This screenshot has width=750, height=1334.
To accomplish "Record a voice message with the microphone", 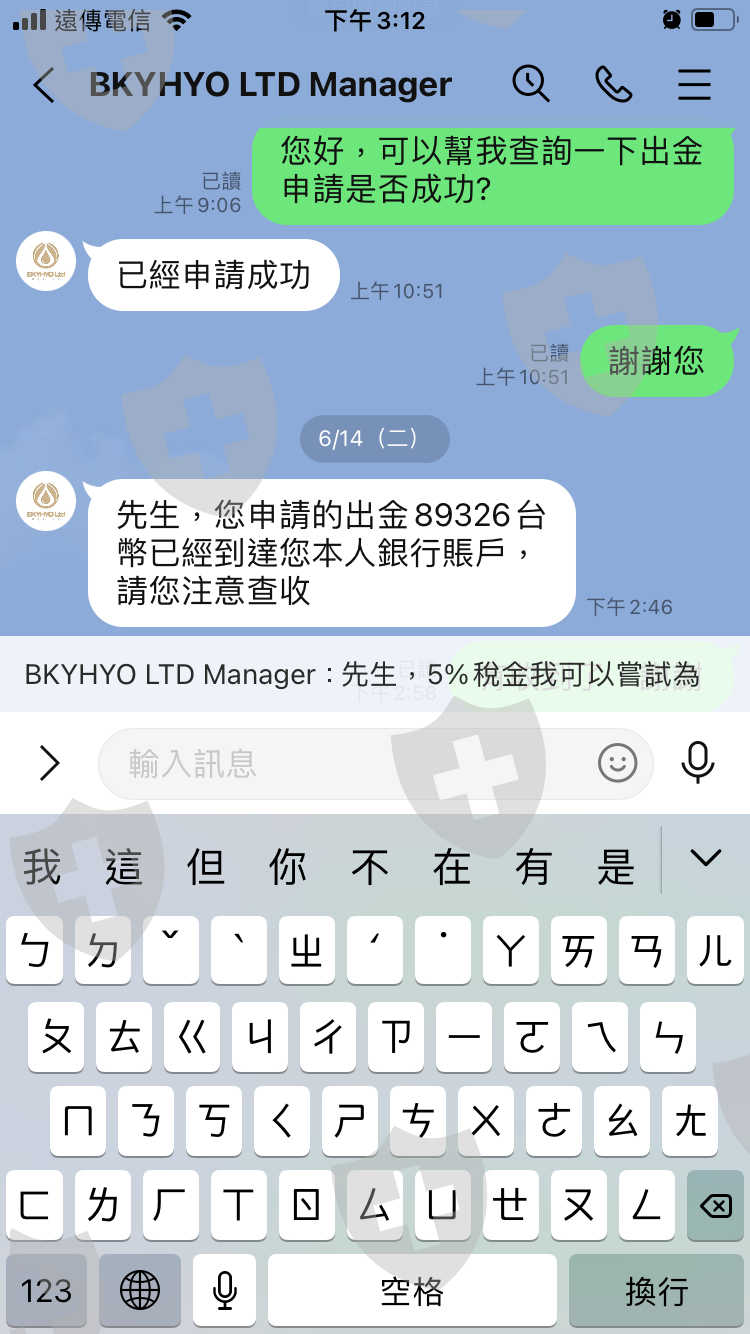I will tap(698, 764).
